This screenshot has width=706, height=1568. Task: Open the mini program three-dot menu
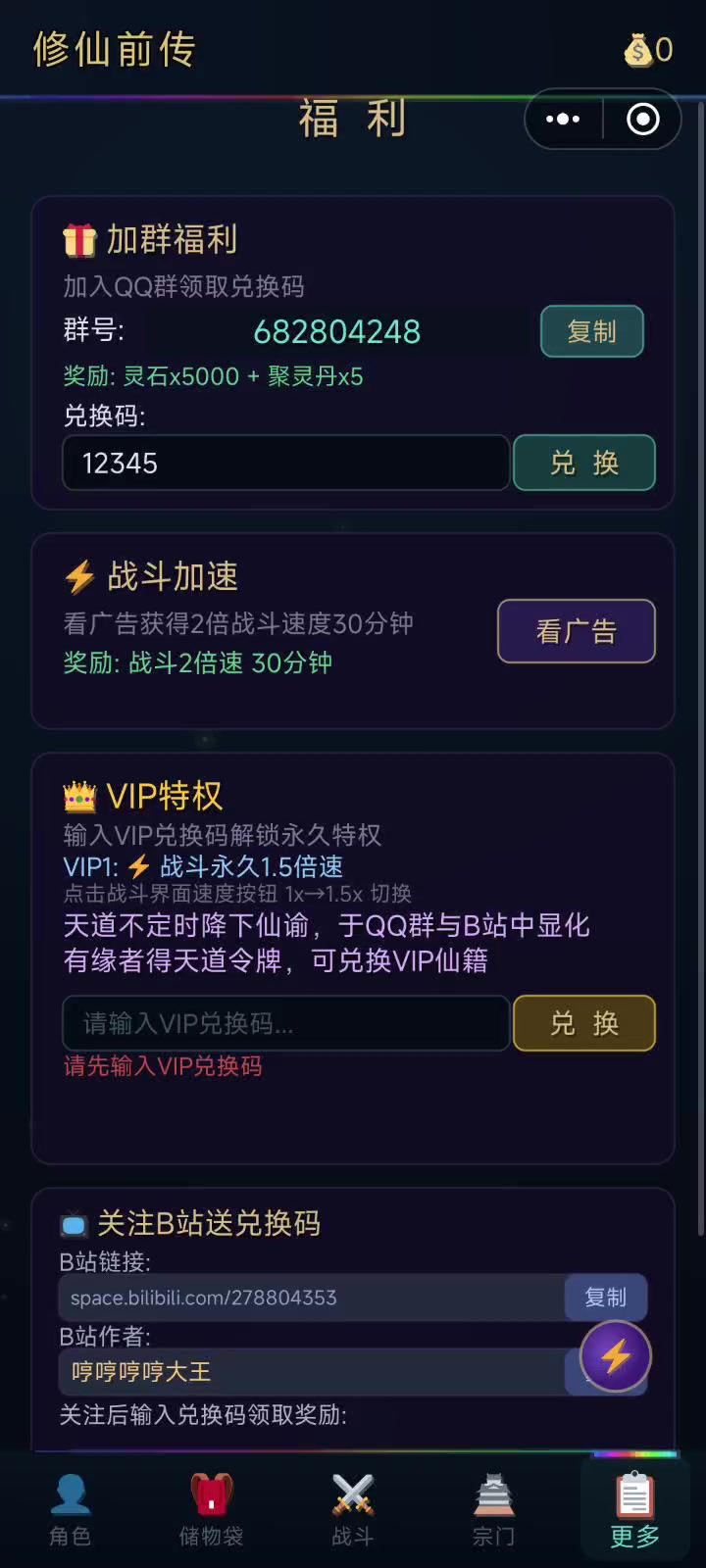(563, 120)
